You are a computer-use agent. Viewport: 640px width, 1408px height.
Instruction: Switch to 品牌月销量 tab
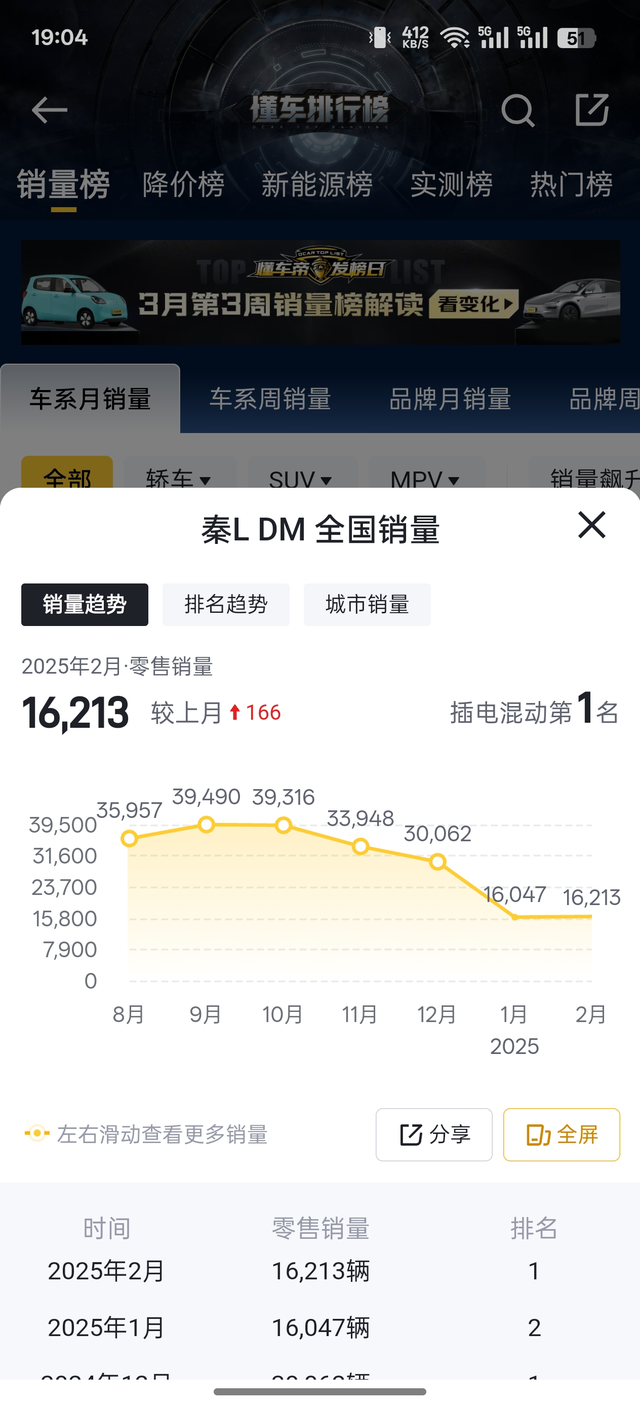click(450, 399)
